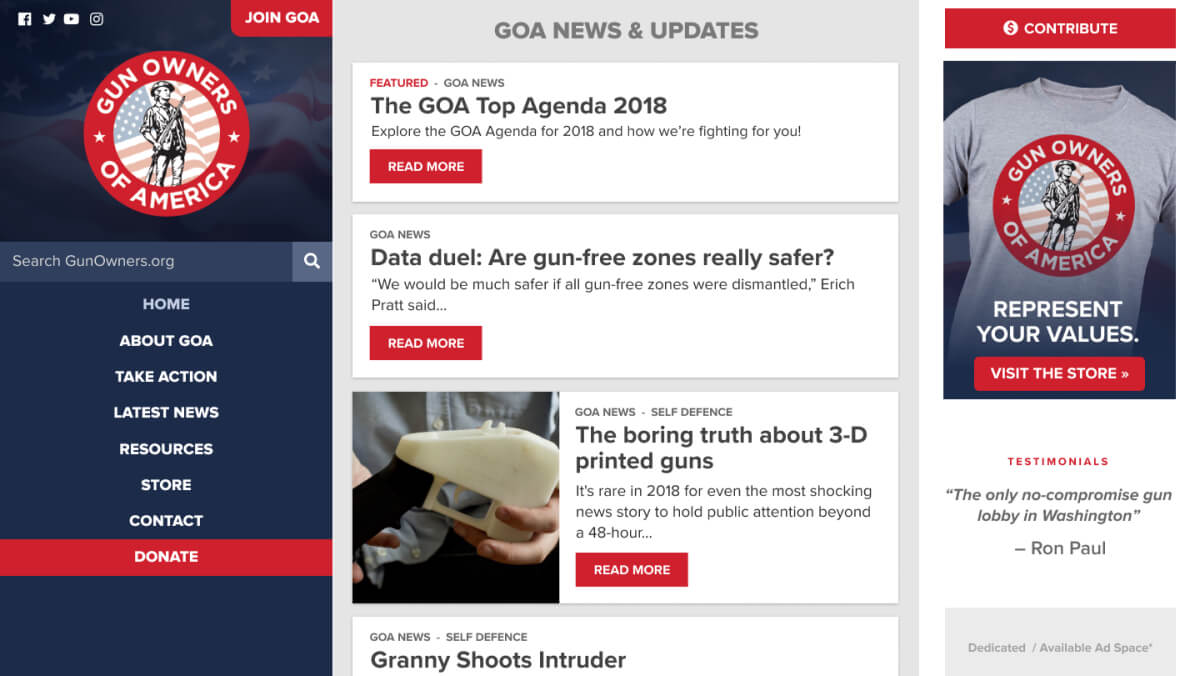Open the Twitter social icon

point(49,19)
